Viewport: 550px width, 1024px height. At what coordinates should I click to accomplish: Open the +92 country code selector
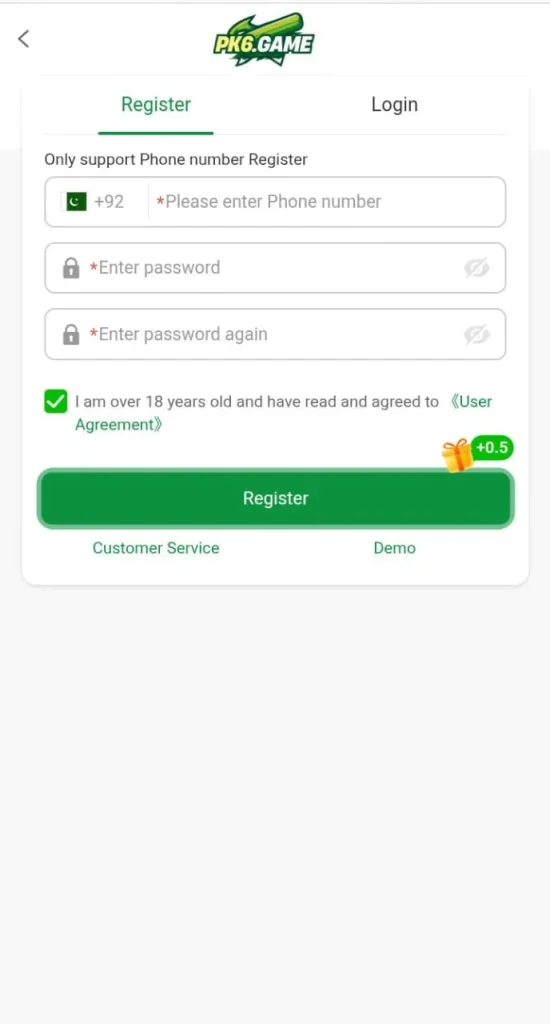(x=95, y=201)
